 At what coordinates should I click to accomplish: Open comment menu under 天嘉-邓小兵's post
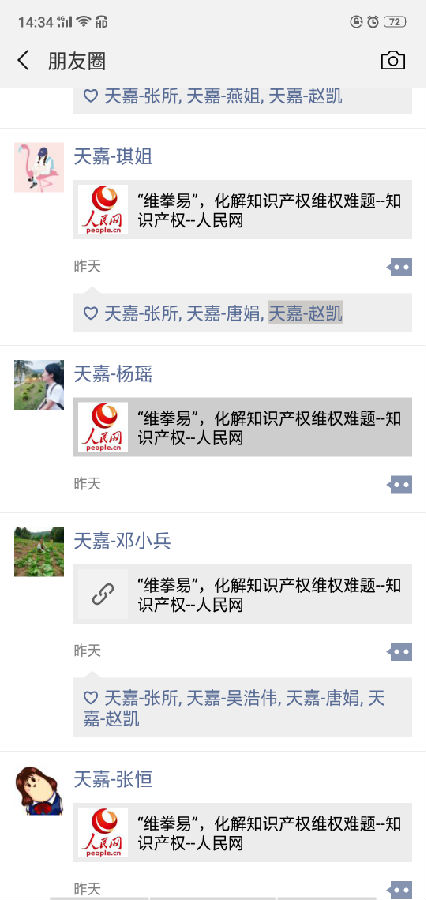coord(400,652)
